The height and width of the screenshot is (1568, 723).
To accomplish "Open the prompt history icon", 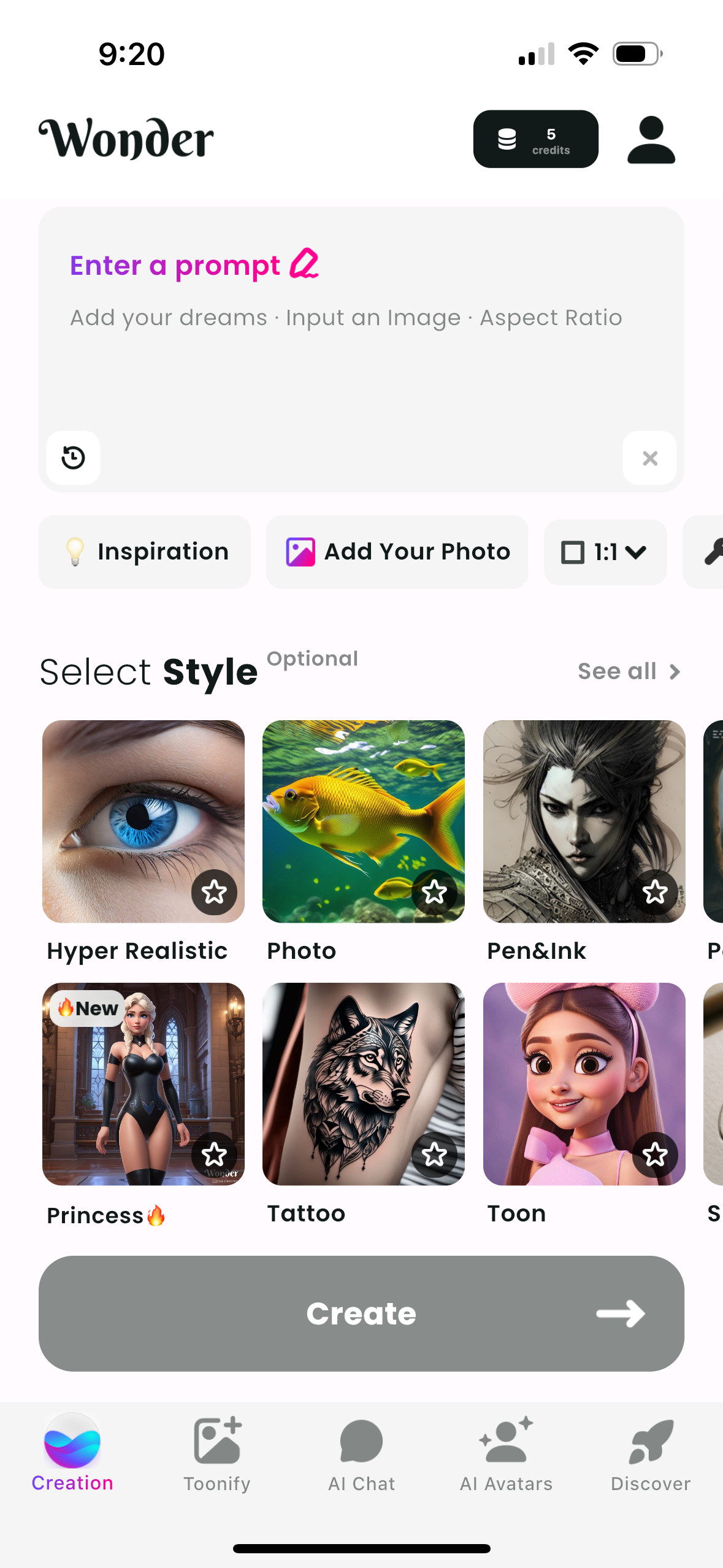I will point(72,458).
